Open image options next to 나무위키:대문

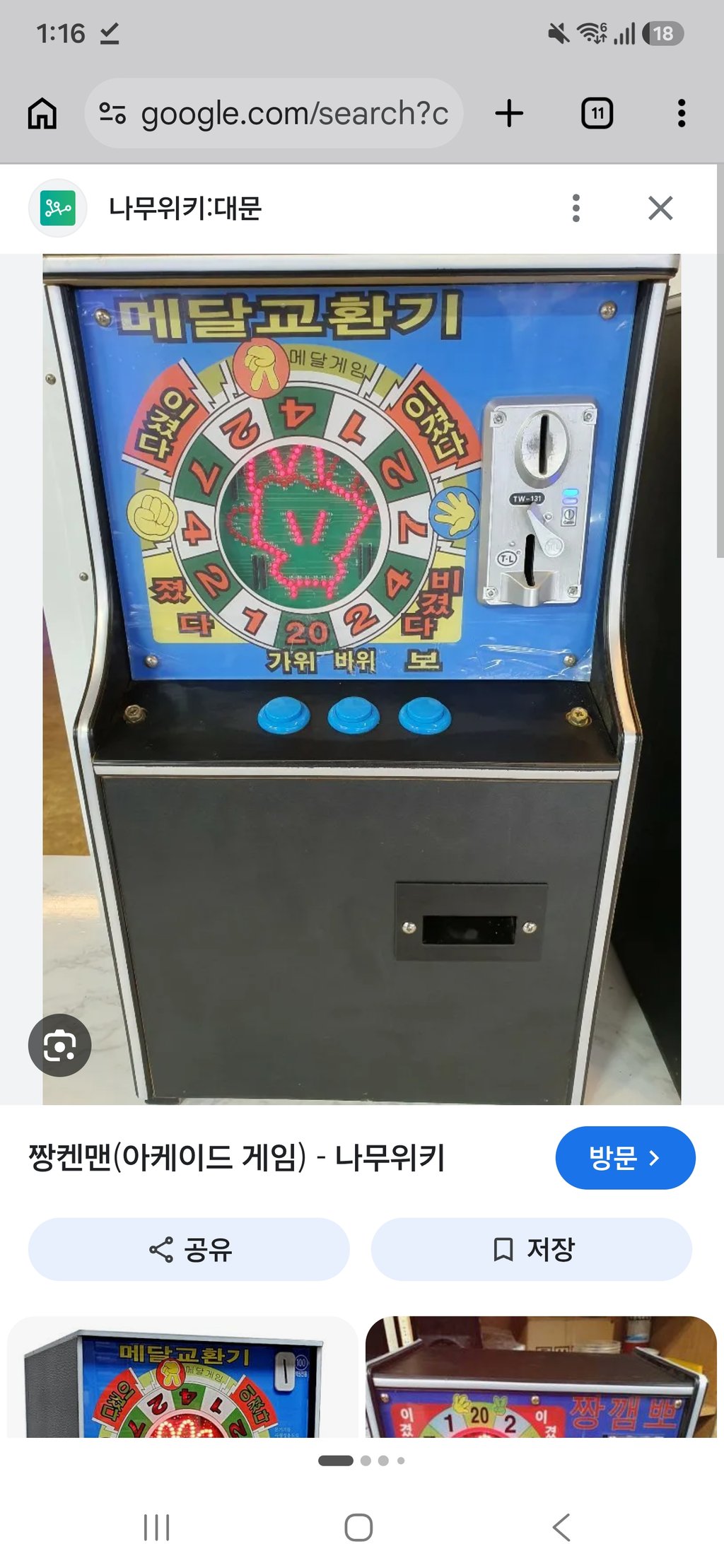point(576,208)
